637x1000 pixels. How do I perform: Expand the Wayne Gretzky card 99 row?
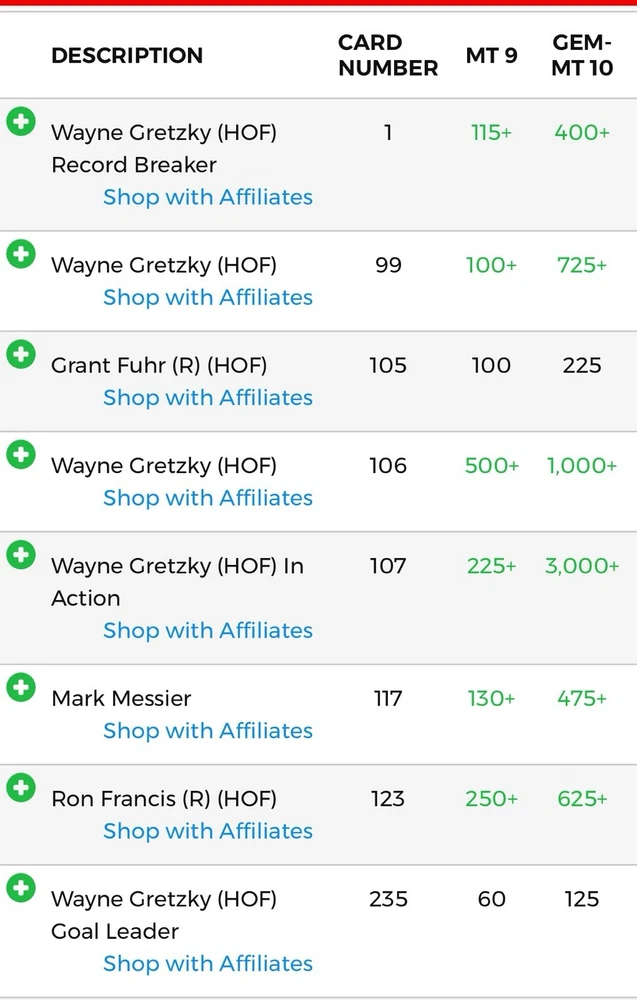20,255
